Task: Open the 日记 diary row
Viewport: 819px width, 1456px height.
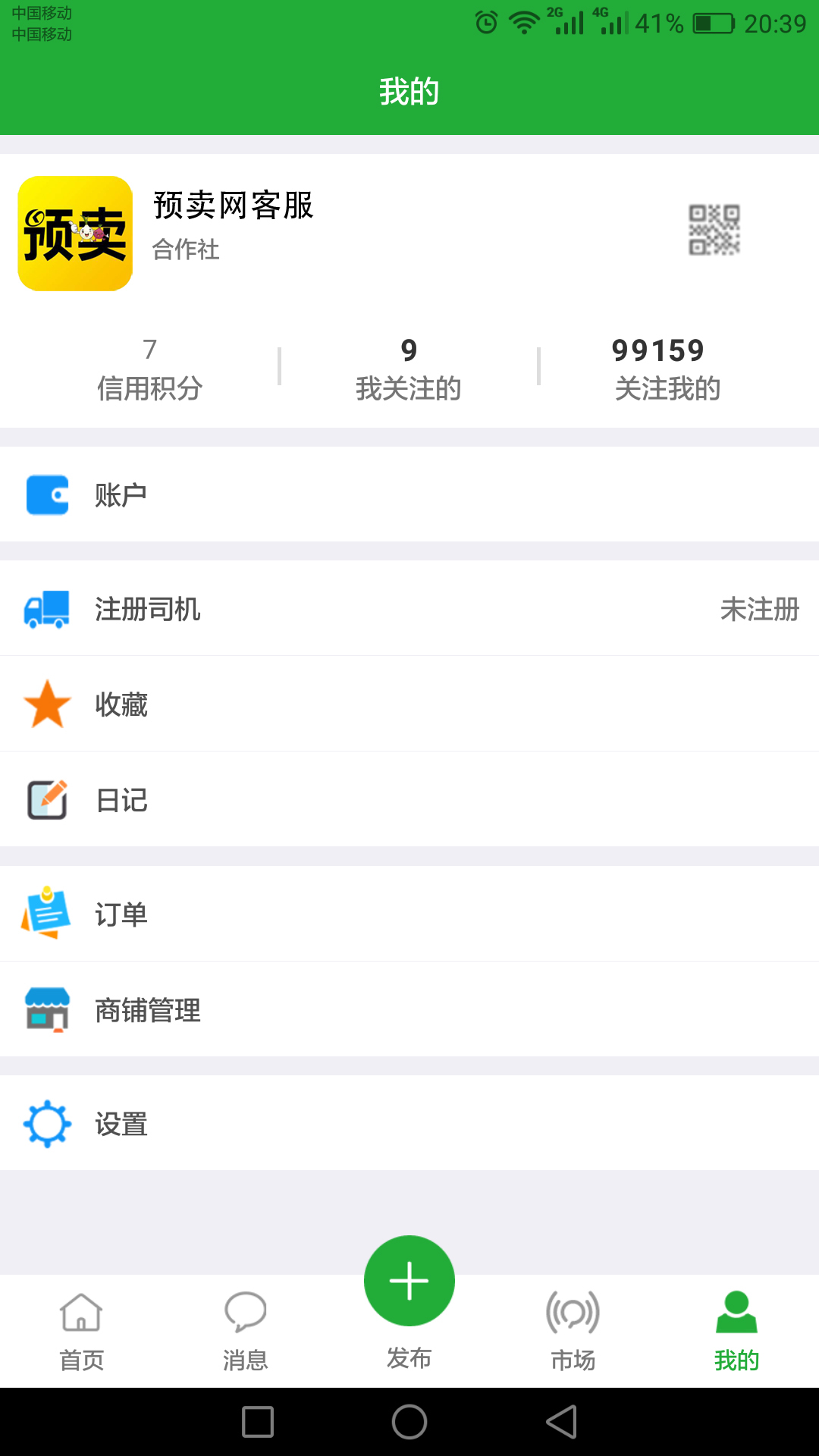Action: pos(409,799)
